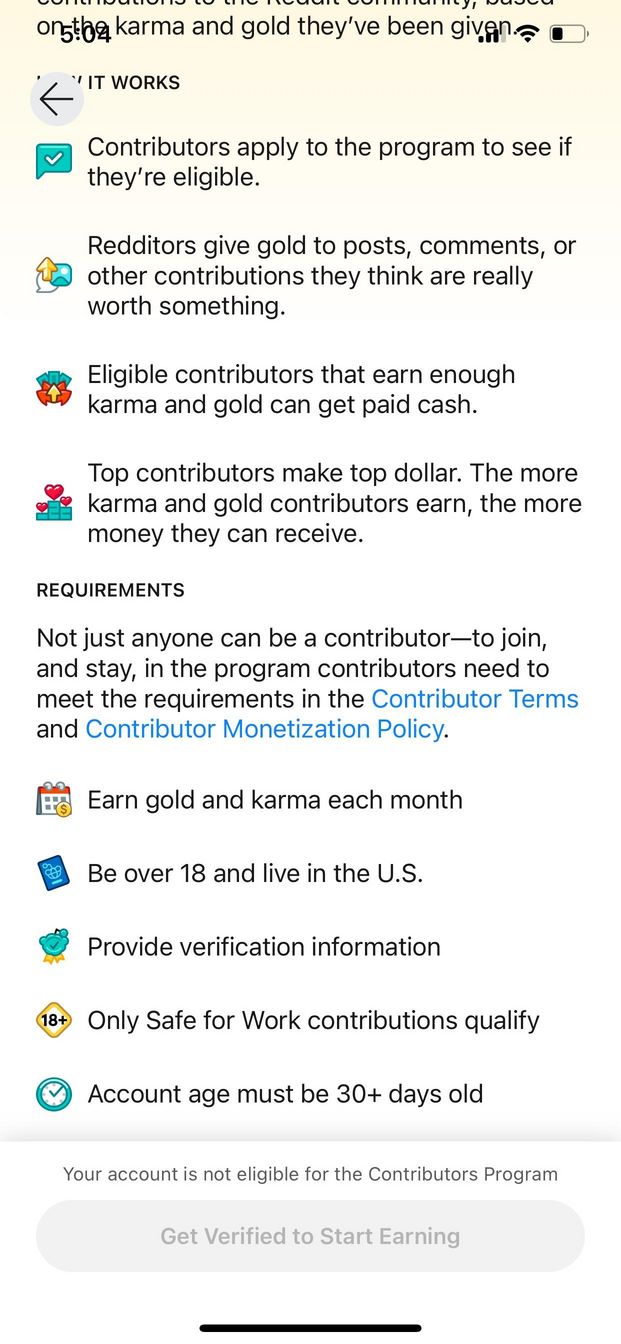Tap Get Verified to Start Earning
This screenshot has height=1344, width=621.
point(310,1236)
